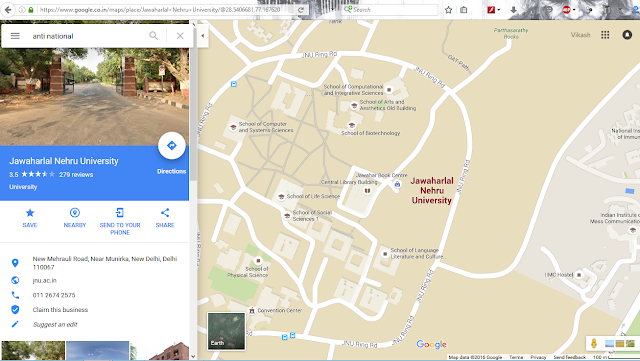The image size is (640, 361).
Task: Choose Suggest an edit
Action: (55, 325)
